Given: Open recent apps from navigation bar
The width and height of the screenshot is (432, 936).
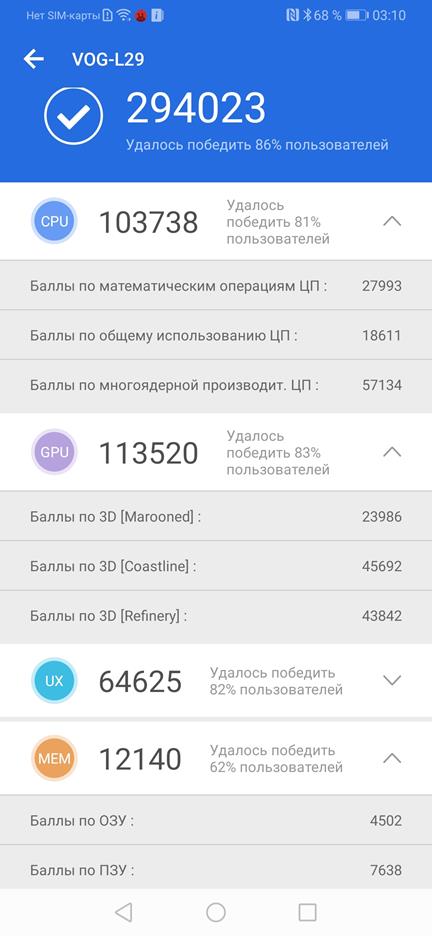Looking at the screenshot, I should click(307, 912).
